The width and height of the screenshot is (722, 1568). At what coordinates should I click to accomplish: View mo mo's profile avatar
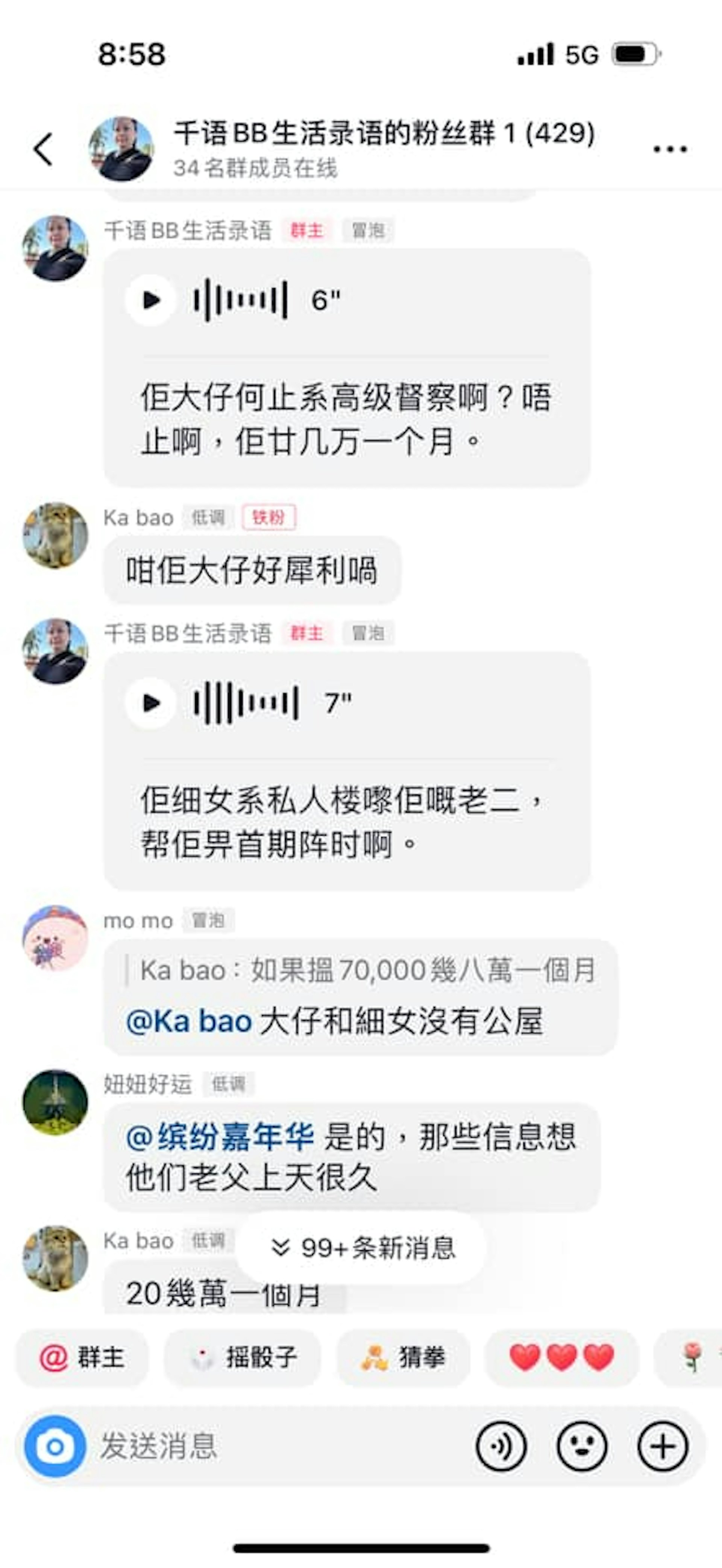[55, 938]
